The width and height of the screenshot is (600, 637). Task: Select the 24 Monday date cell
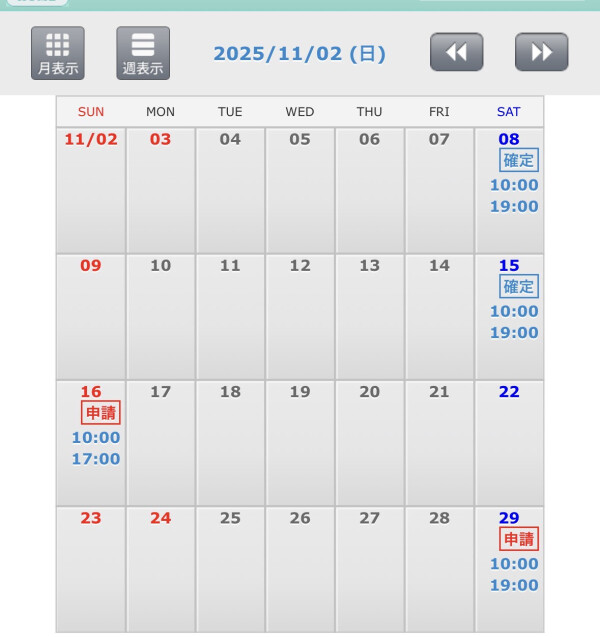pos(161,568)
